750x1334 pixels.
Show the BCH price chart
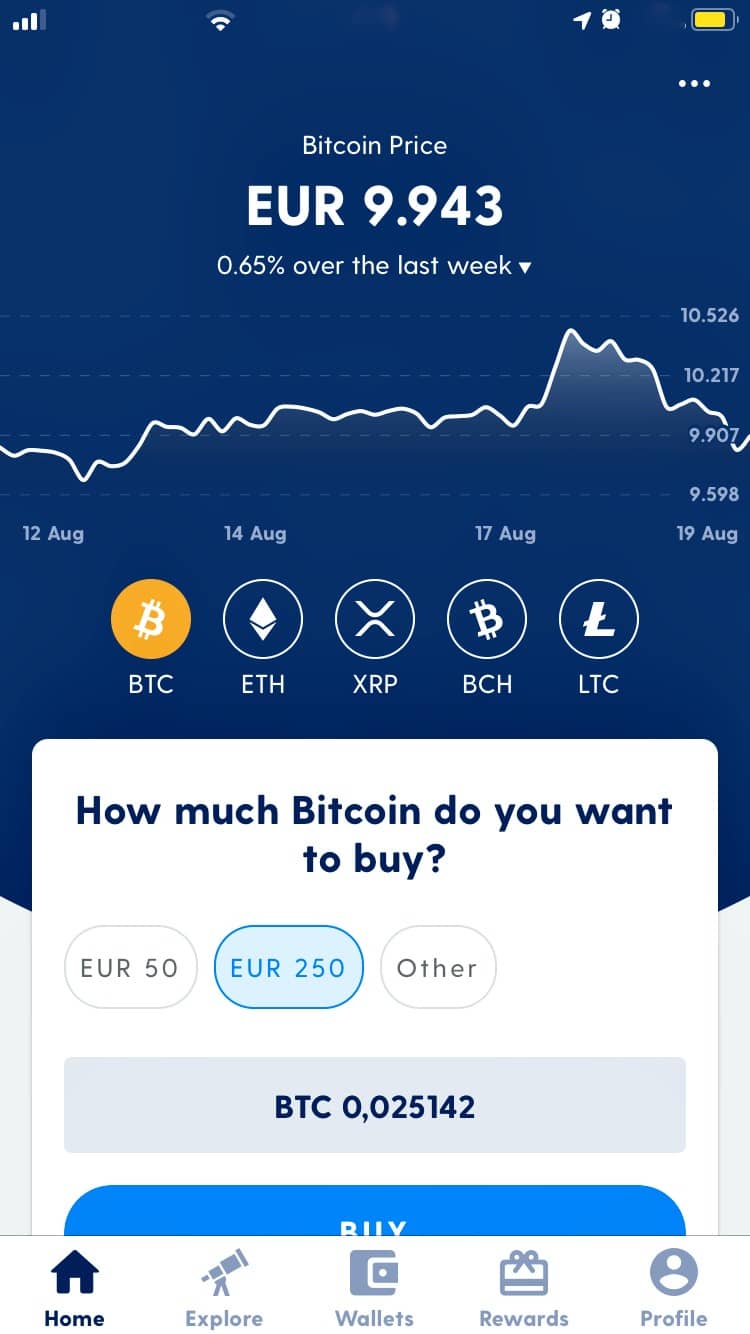tap(487, 621)
